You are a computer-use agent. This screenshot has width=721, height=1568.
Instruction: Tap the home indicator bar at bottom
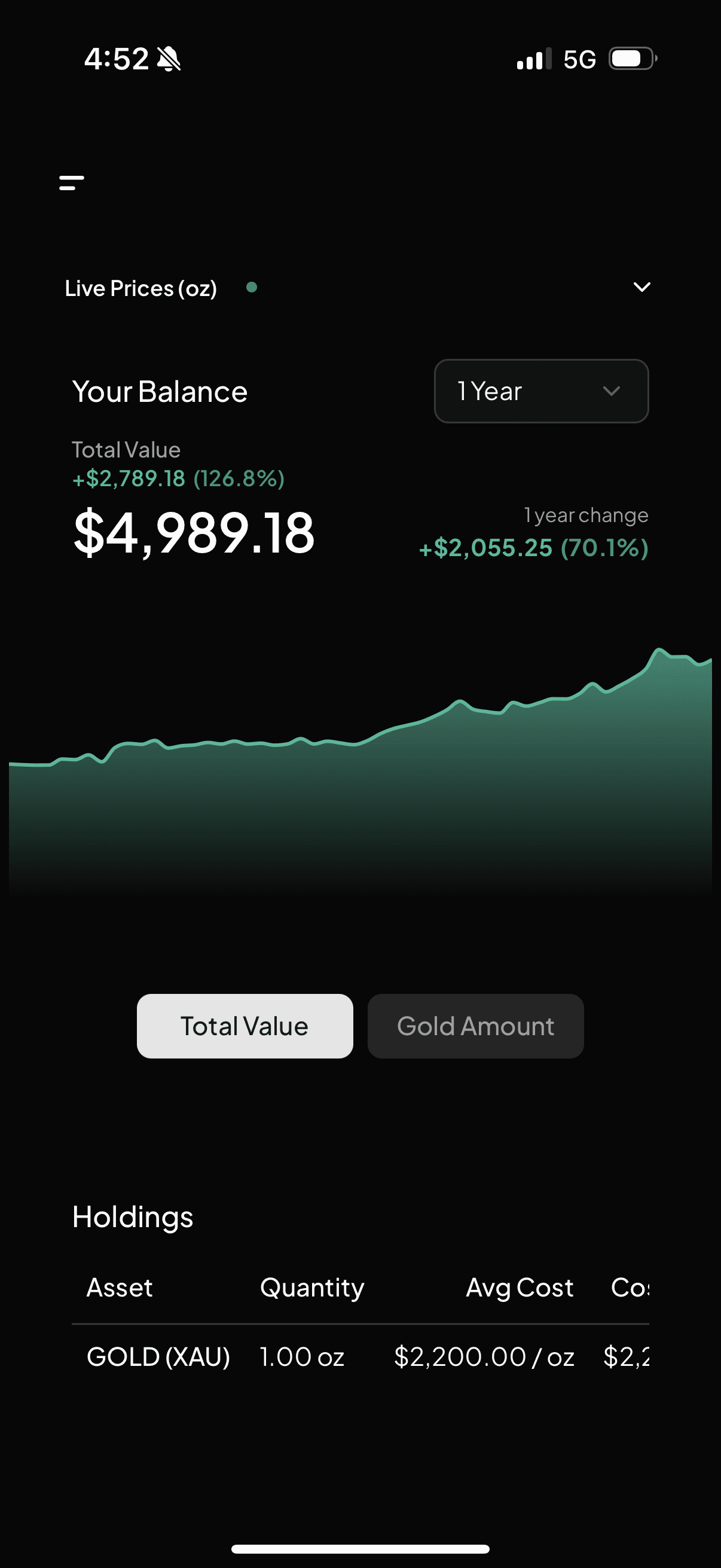coord(360,1548)
